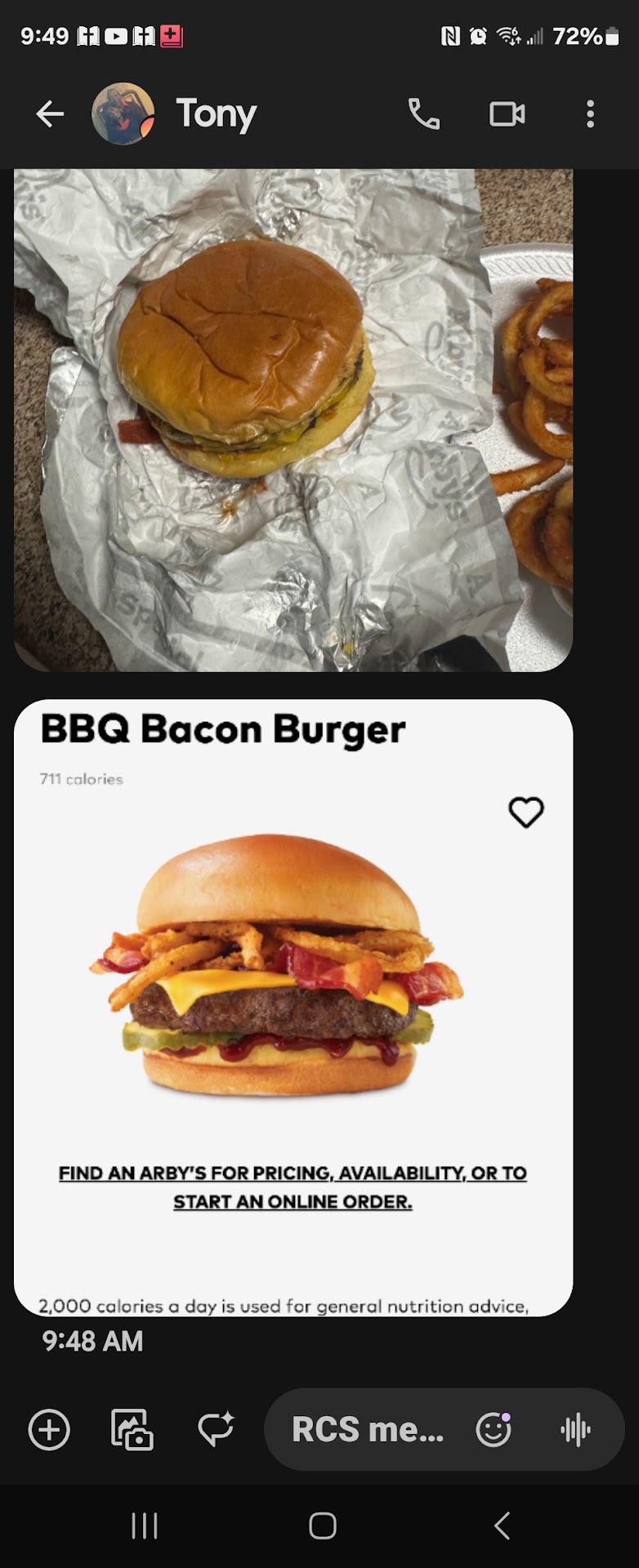Viewport: 639px width, 1568px height.
Task: Open the three-dot overflow menu
Action: pyautogui.click(x=590, y=114)
